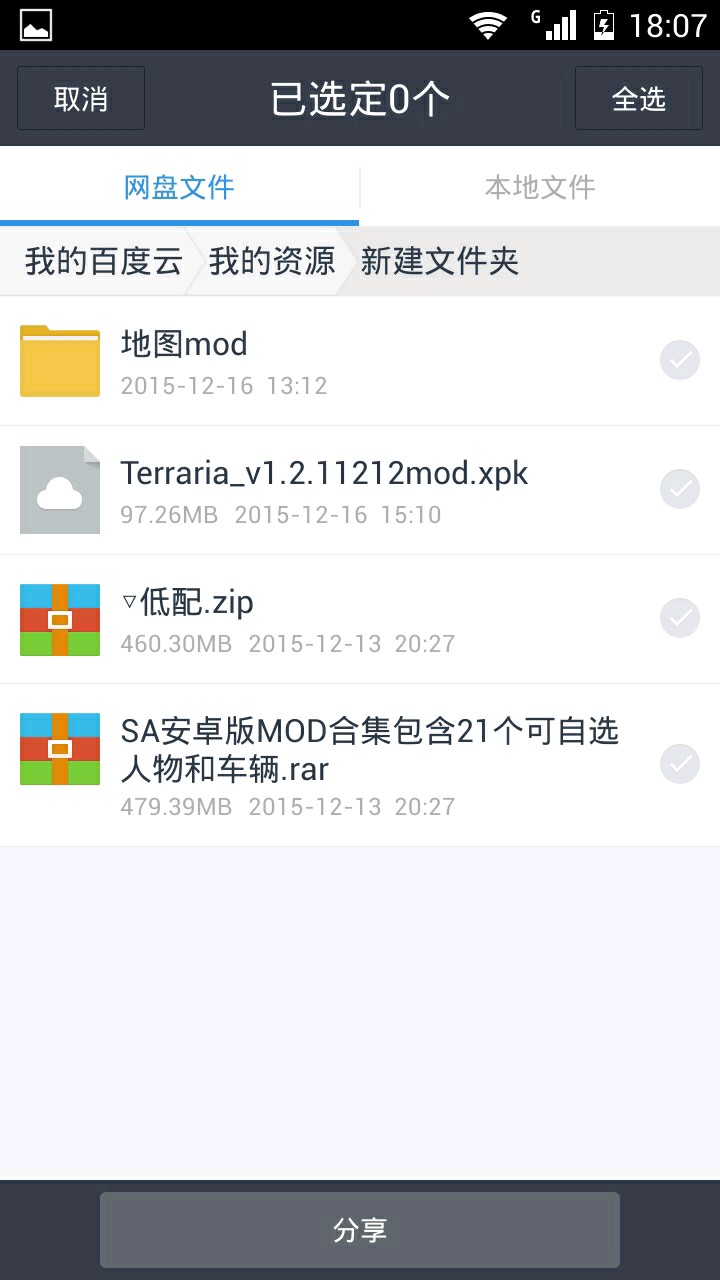Tick the checkbox for 低配.zip
This screenshot has width=720, height=1280.
680,618
